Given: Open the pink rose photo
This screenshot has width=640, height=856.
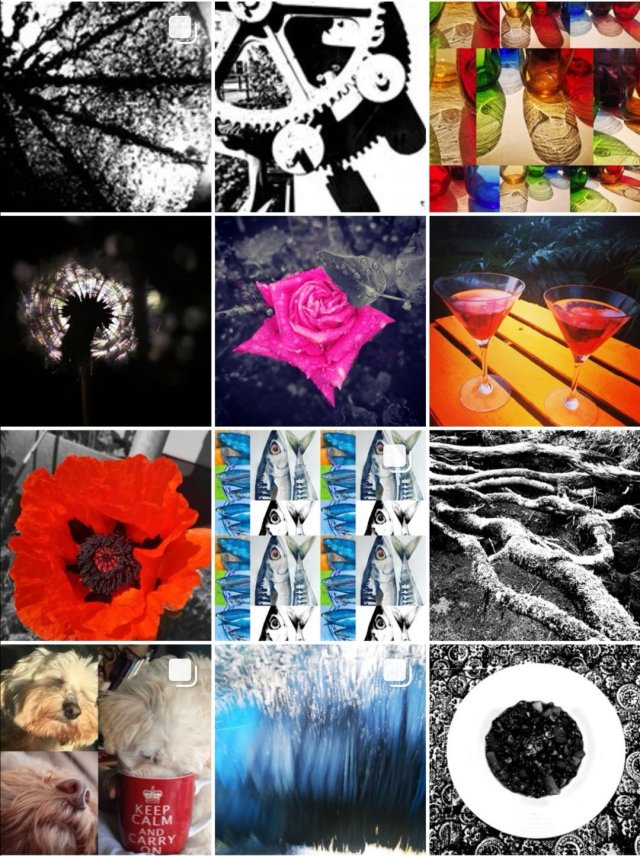Looking at the screenshot, I should [x=320, y=321].
